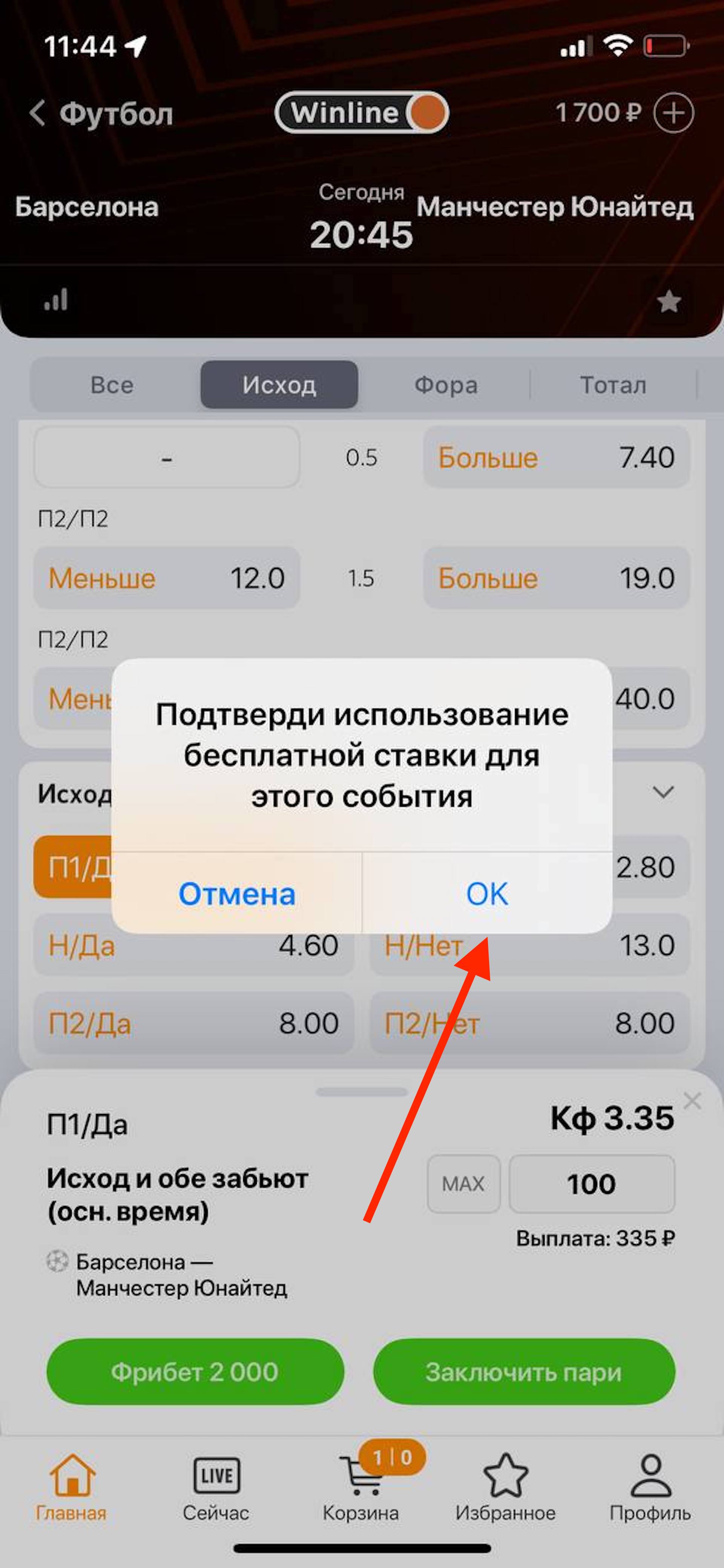Switch to the Тотал tab

(x=612, y=385)
